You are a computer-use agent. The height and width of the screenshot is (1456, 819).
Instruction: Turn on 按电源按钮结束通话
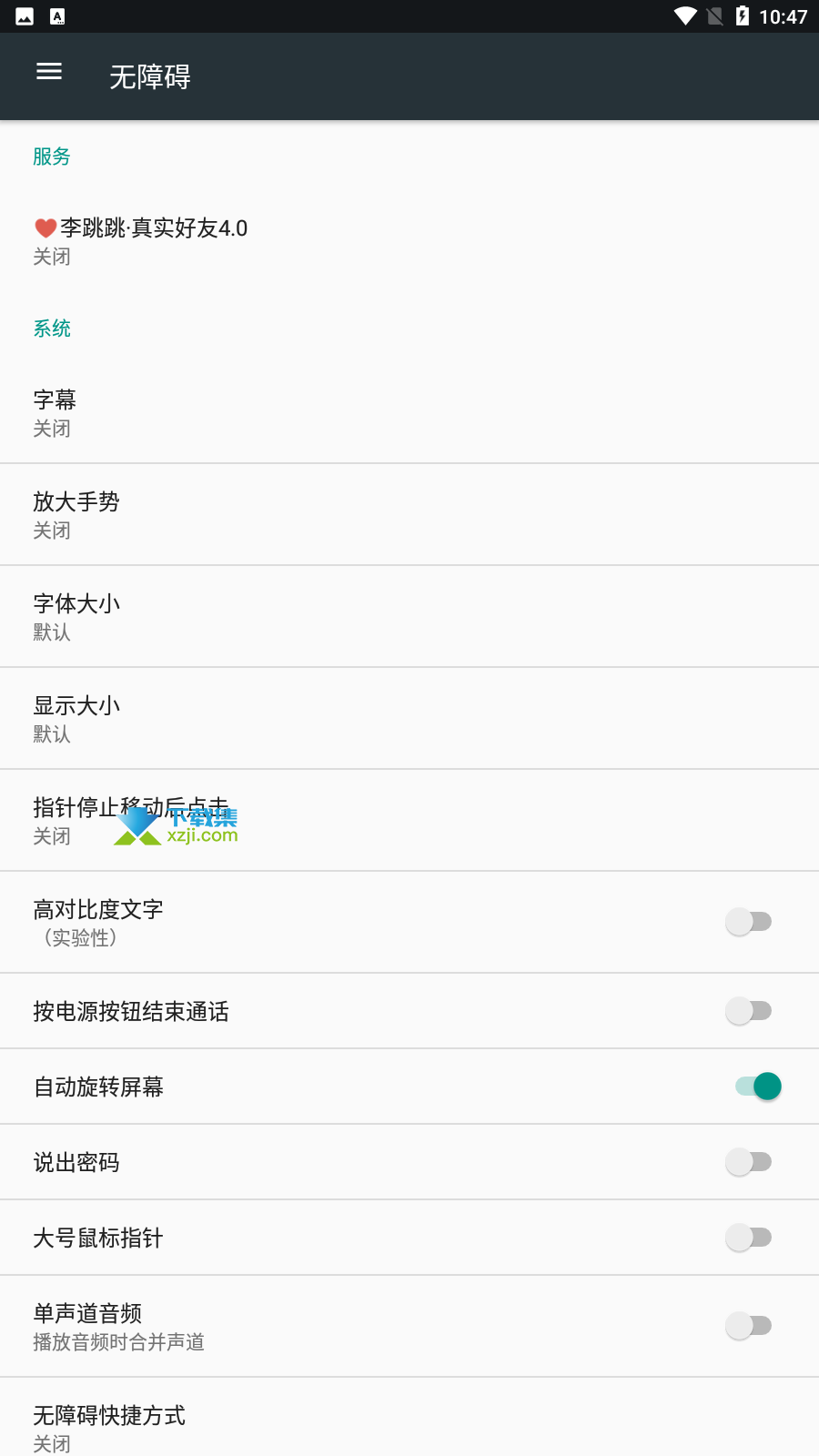749,1011
